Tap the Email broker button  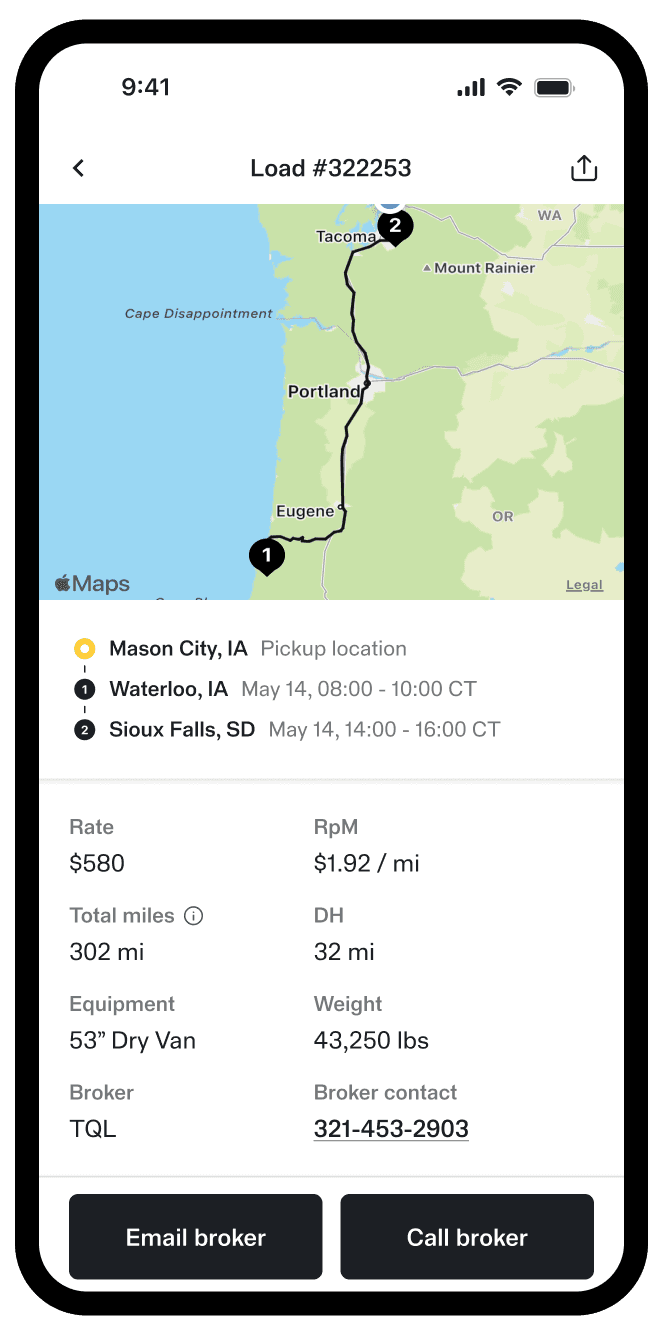(196, 1237)
